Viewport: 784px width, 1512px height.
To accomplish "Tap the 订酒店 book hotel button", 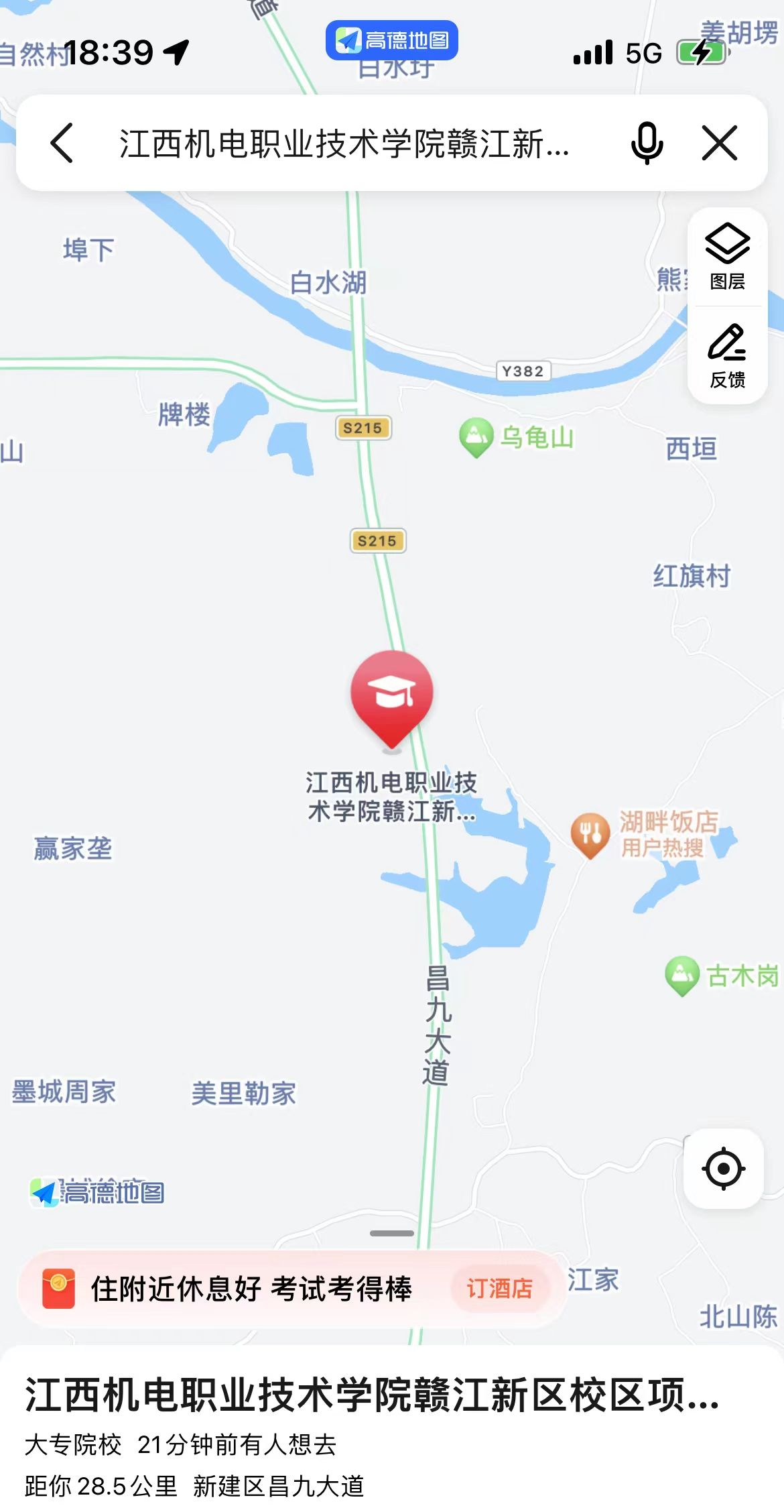I will [x=500, y=1288].
